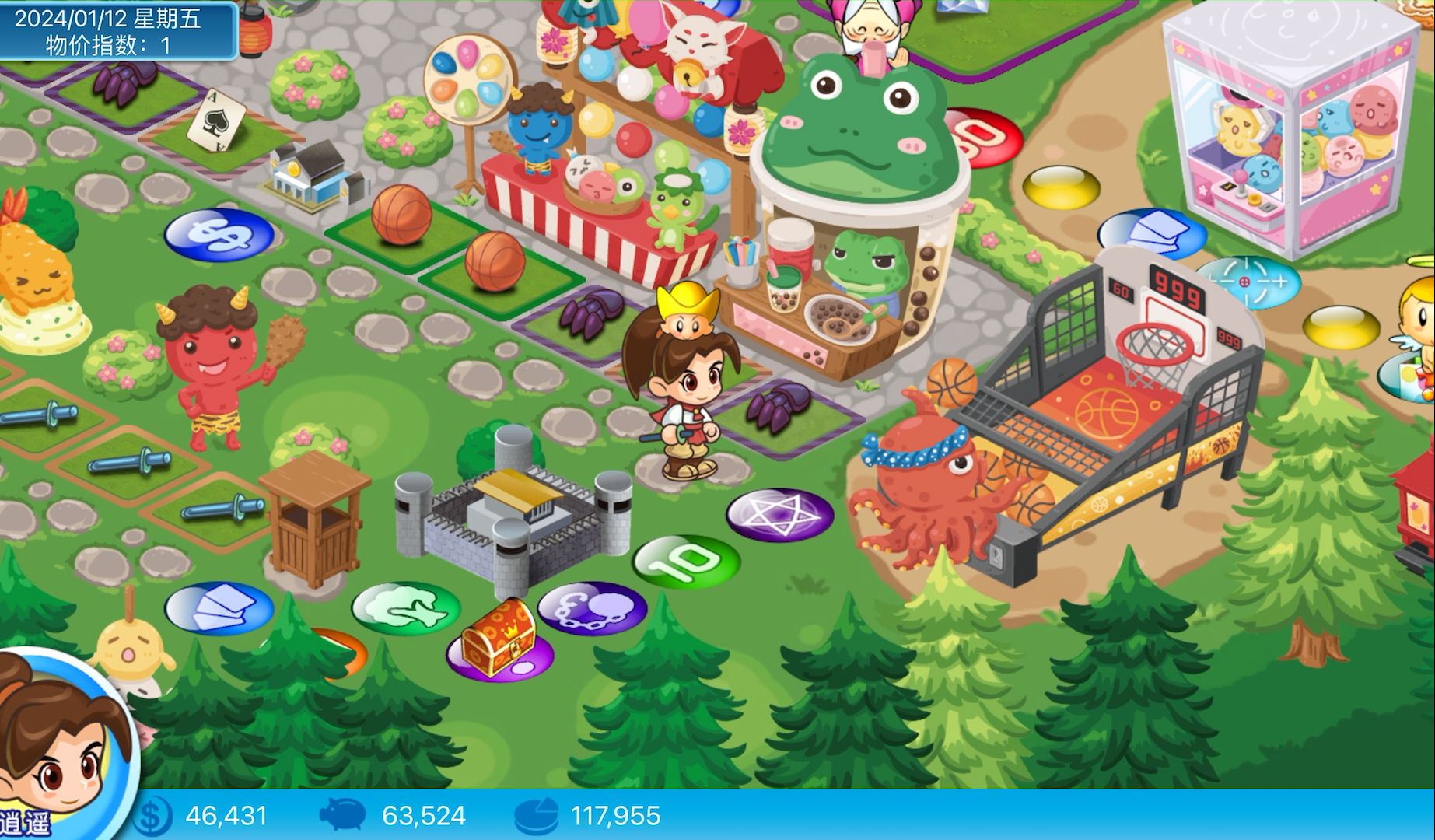Tap the purple pentagram magic tile

pos(779,515)
